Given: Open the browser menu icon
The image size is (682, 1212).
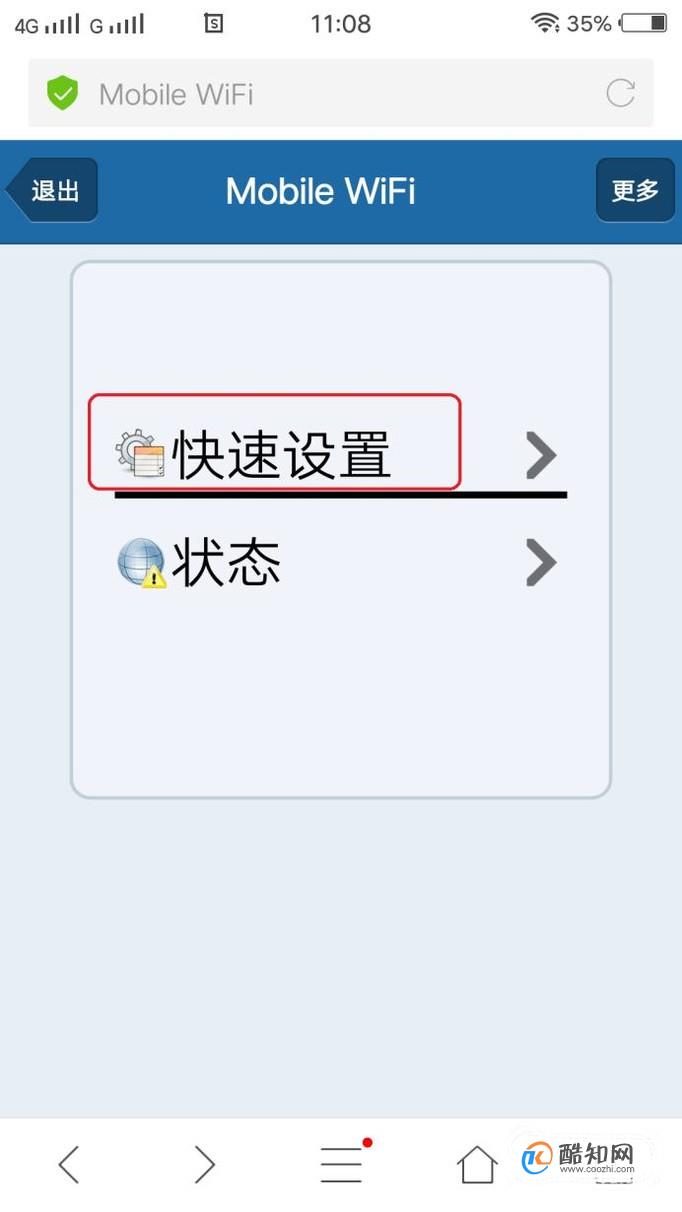Looking at the screenshot, I should 342,1164.
